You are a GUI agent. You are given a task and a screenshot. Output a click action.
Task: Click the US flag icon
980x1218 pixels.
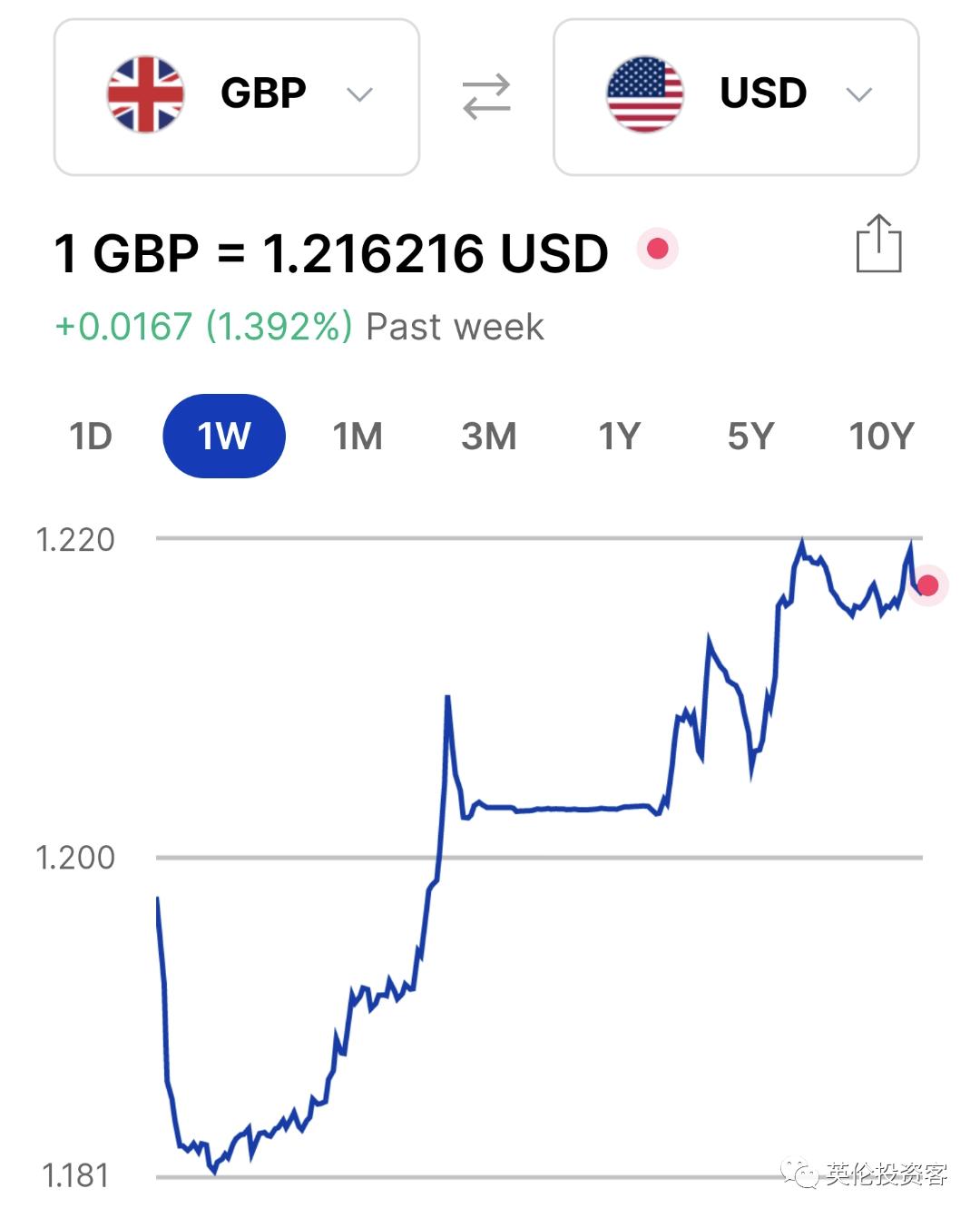646,93
